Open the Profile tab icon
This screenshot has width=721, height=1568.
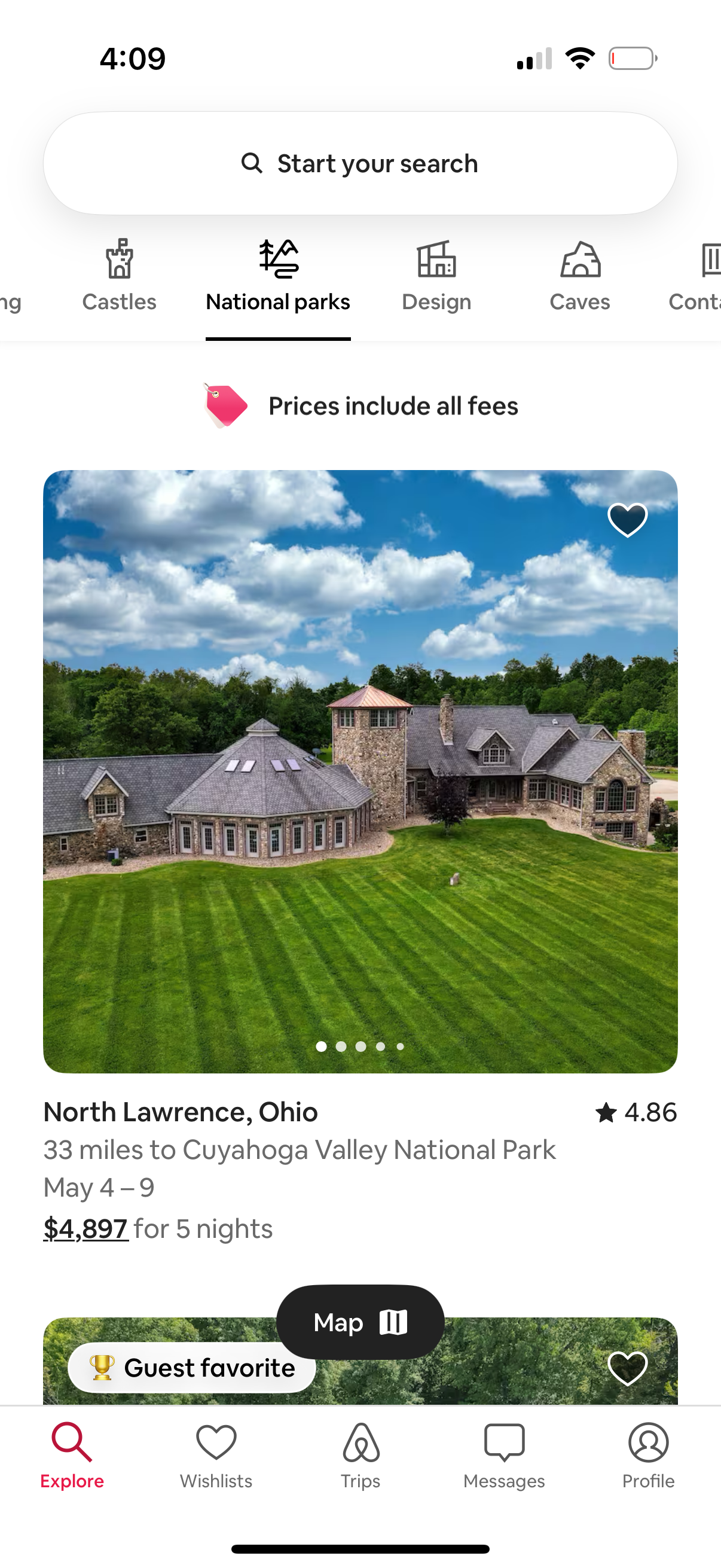pos(648,1442)
